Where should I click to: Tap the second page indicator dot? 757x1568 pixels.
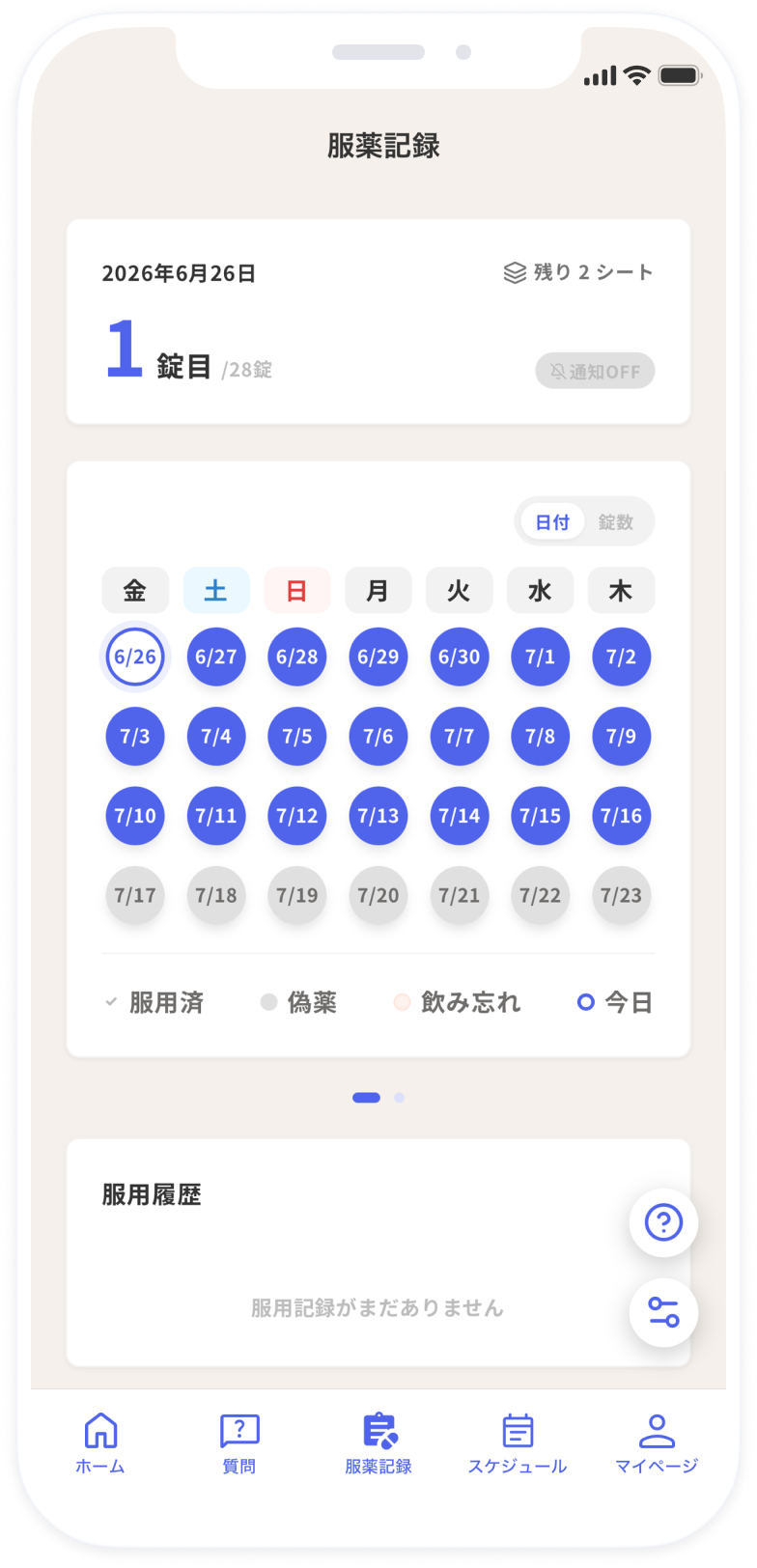pyautogui.click(x=400, y=1098)
